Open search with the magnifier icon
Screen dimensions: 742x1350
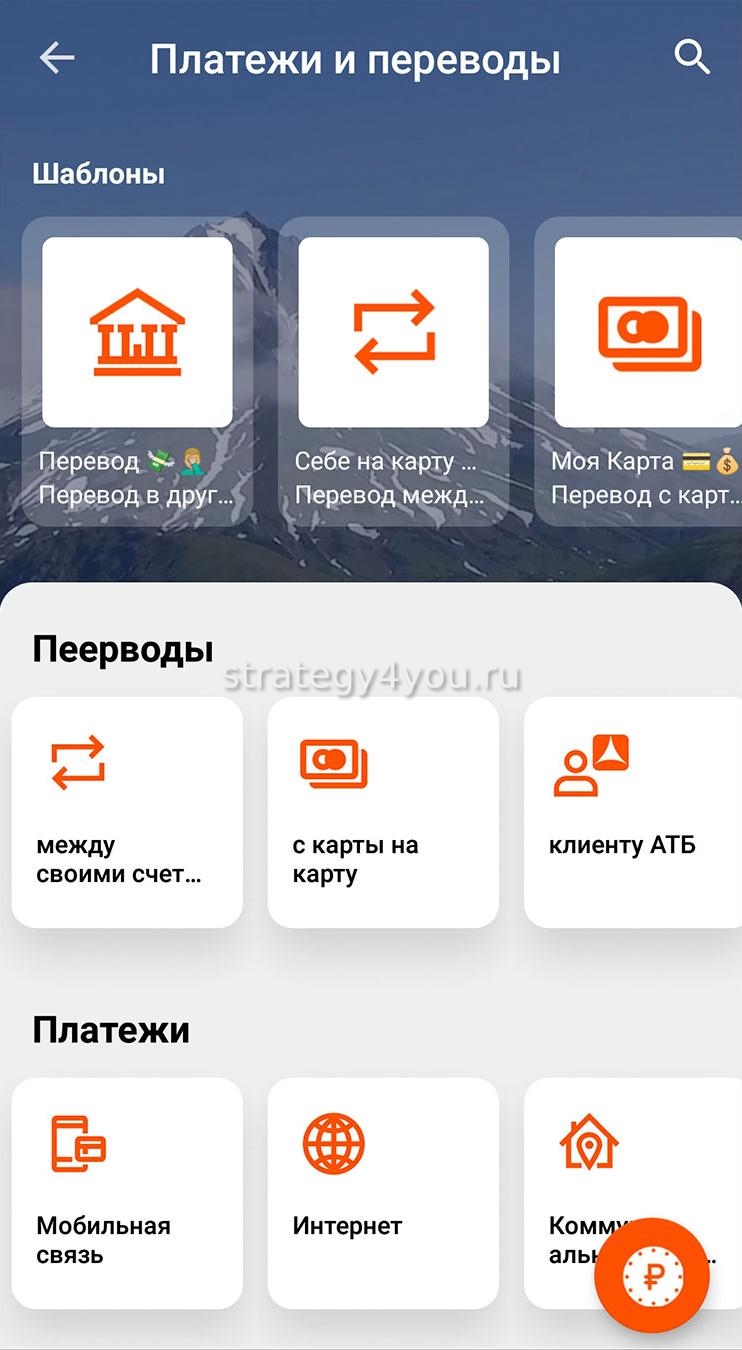(692, 57)
